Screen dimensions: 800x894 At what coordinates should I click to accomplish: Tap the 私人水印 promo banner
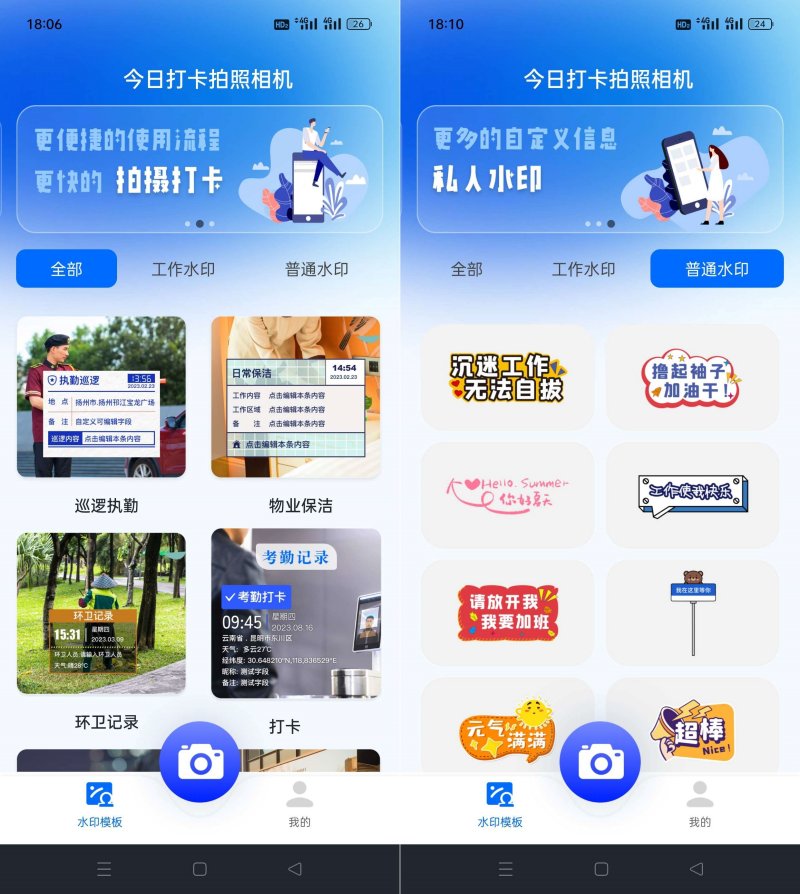pyautogui.click(x=600, y=165)
